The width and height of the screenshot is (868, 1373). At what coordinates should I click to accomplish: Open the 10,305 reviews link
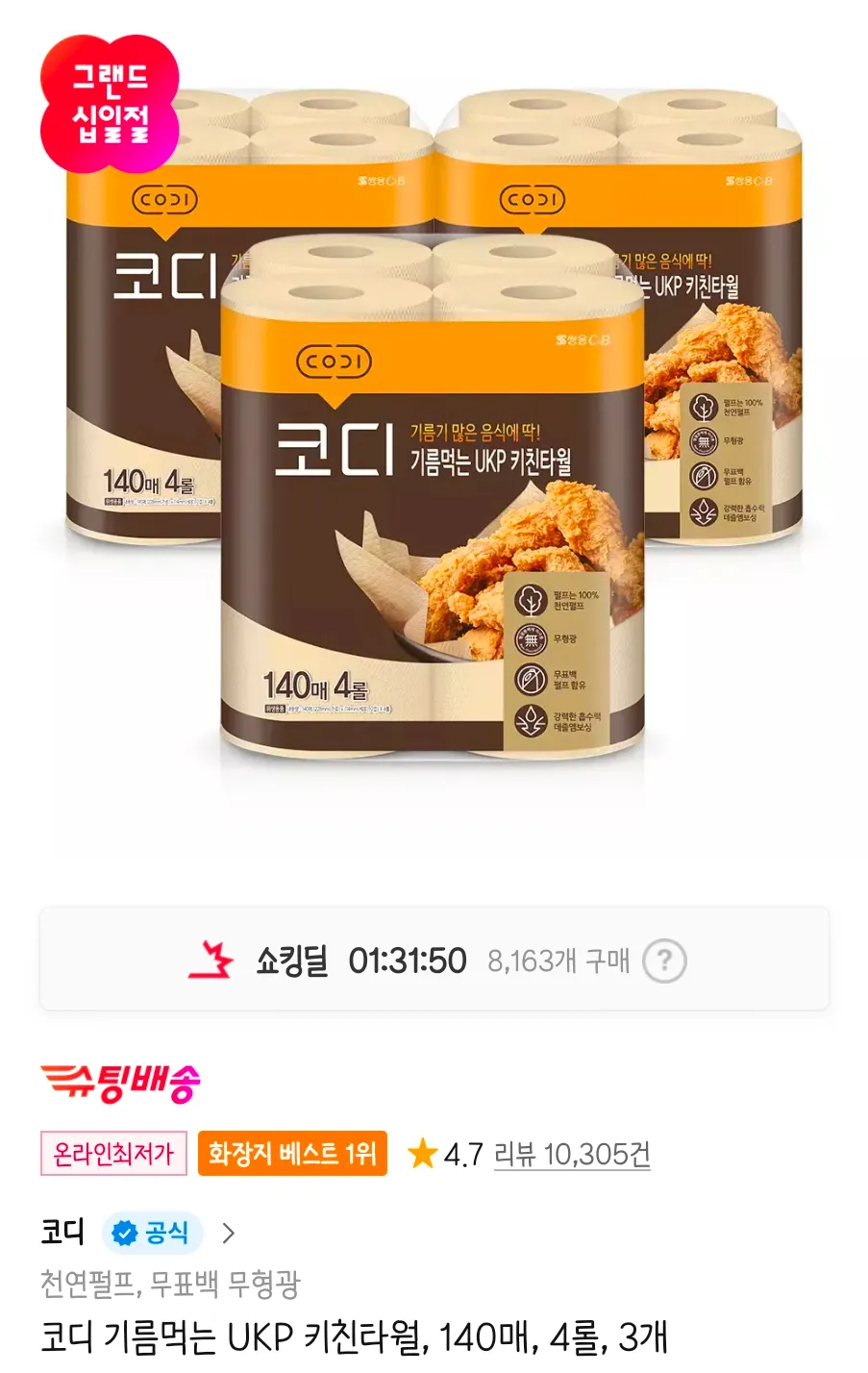point(572,1154)
